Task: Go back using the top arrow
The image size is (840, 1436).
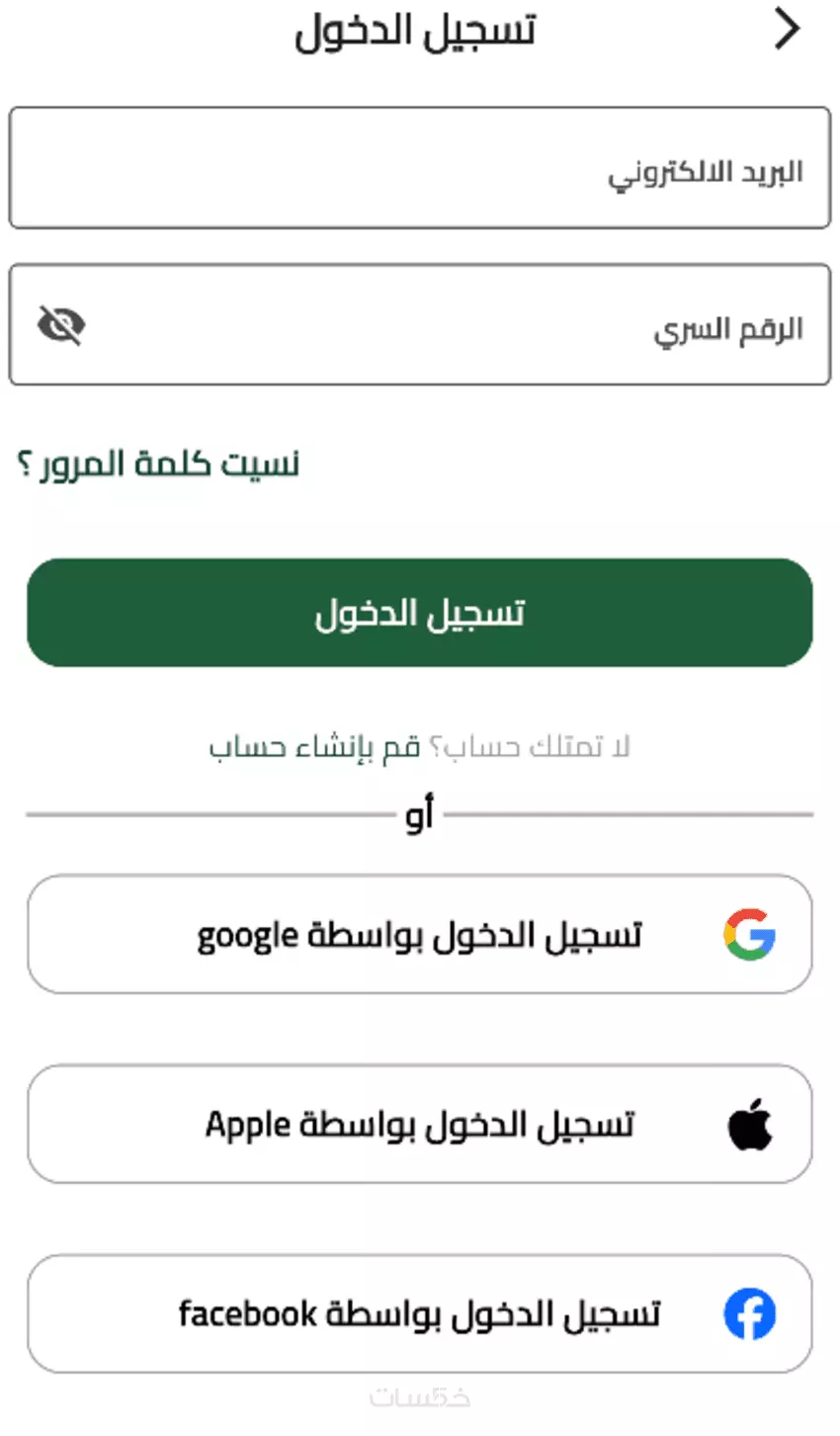Action: click(x=787, y=30)
